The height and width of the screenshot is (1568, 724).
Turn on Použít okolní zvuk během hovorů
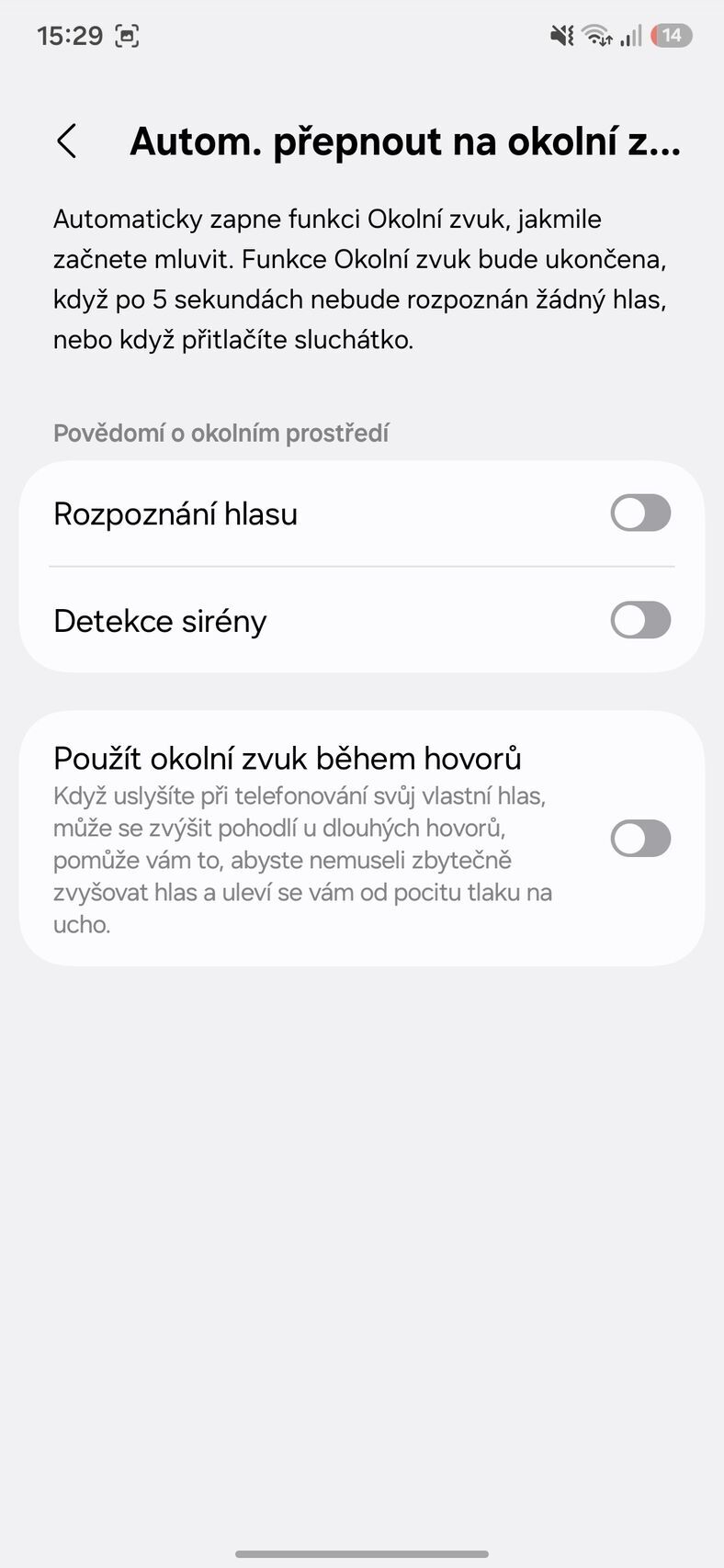tap(640, 838)
